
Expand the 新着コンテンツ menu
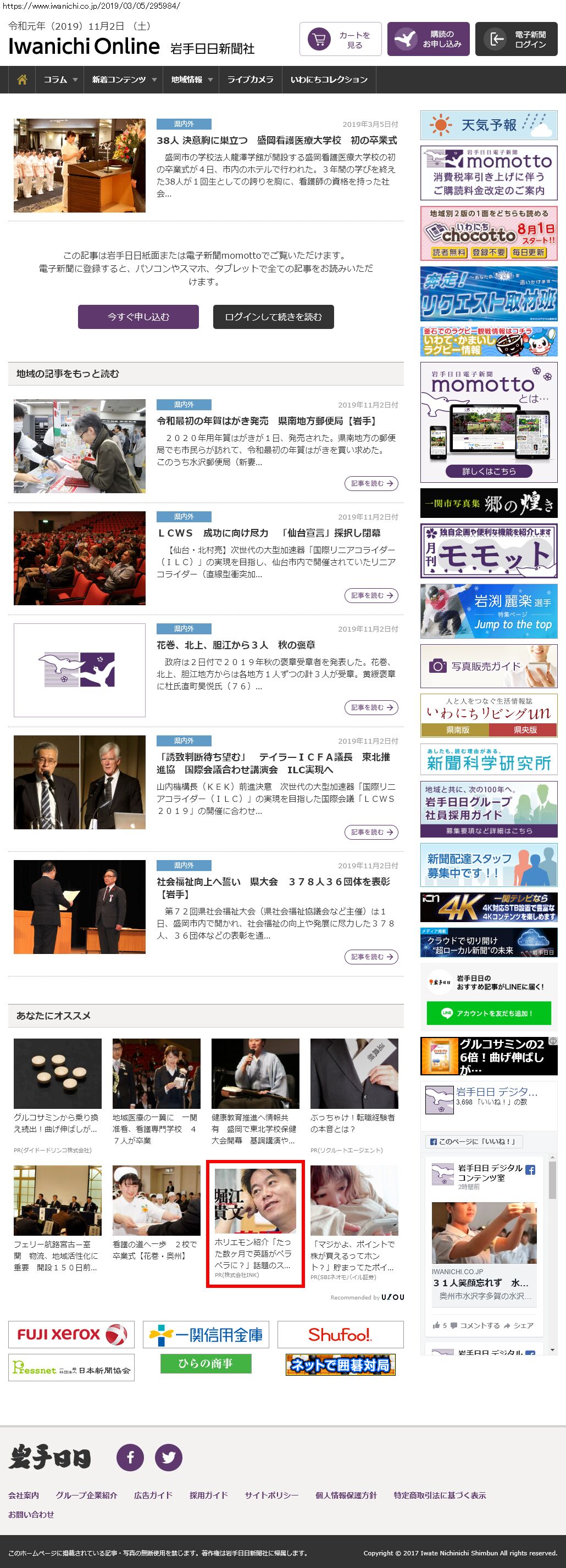tap(124, 80)
